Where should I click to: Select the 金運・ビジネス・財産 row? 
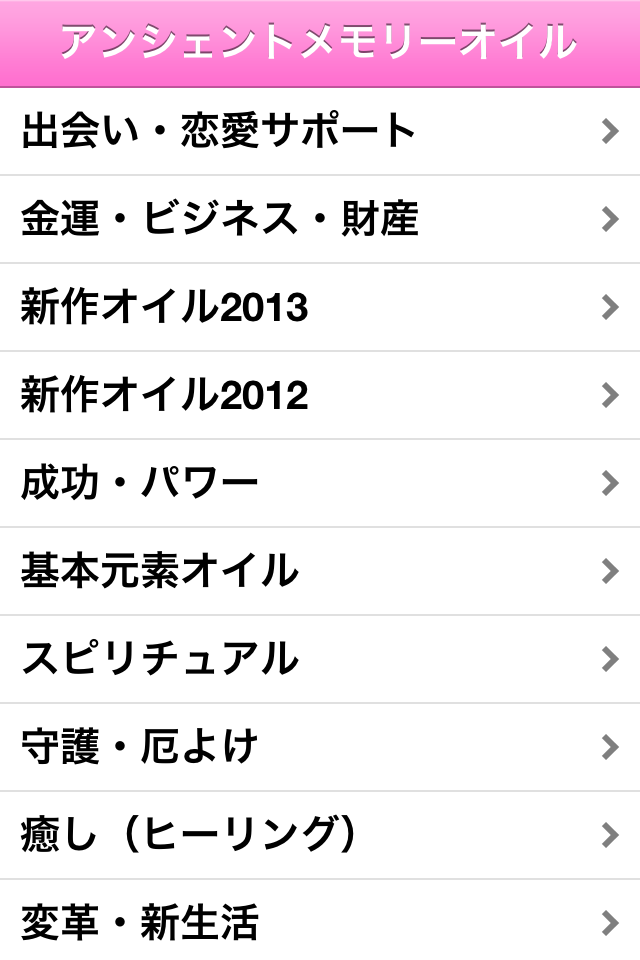(x=320, y=219)
